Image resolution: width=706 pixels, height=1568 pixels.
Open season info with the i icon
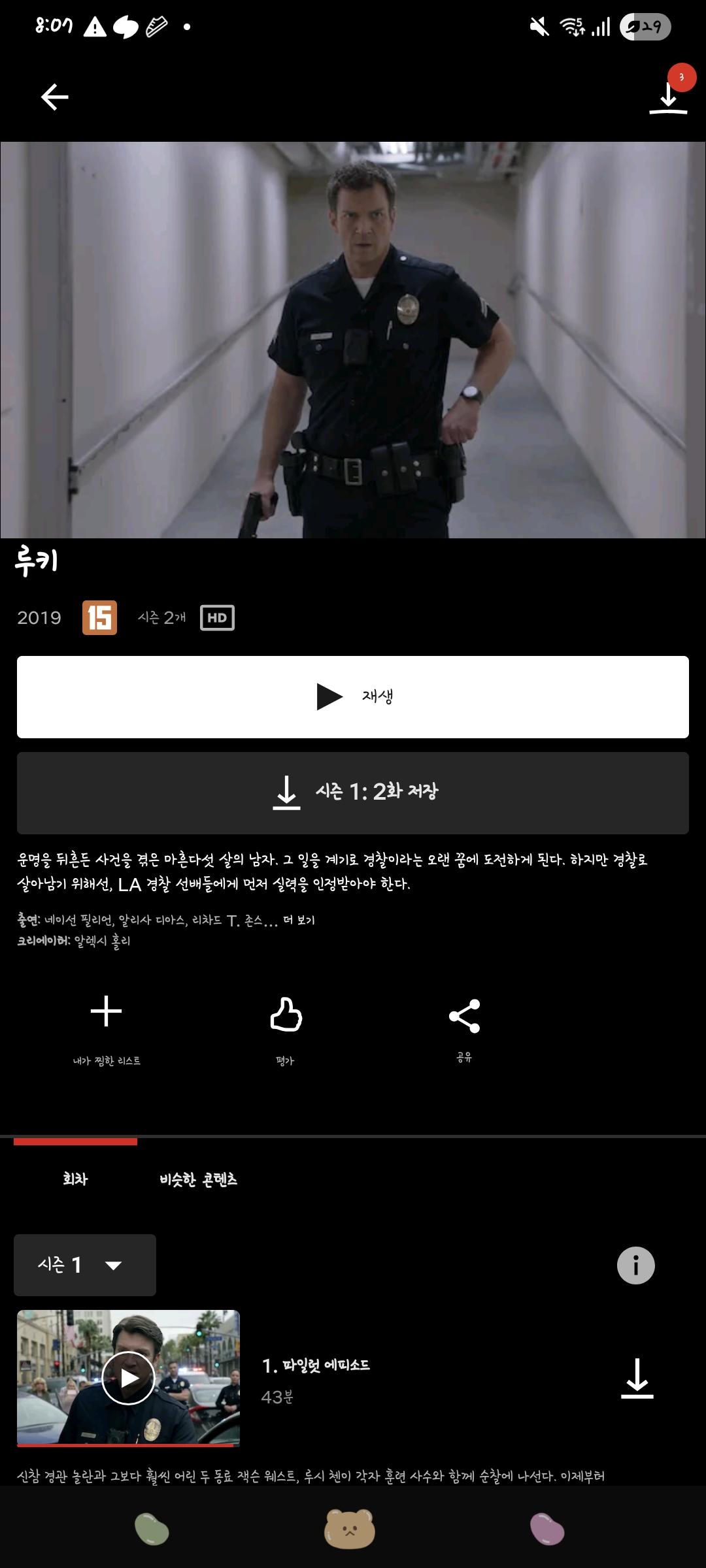coord(635,1265)
